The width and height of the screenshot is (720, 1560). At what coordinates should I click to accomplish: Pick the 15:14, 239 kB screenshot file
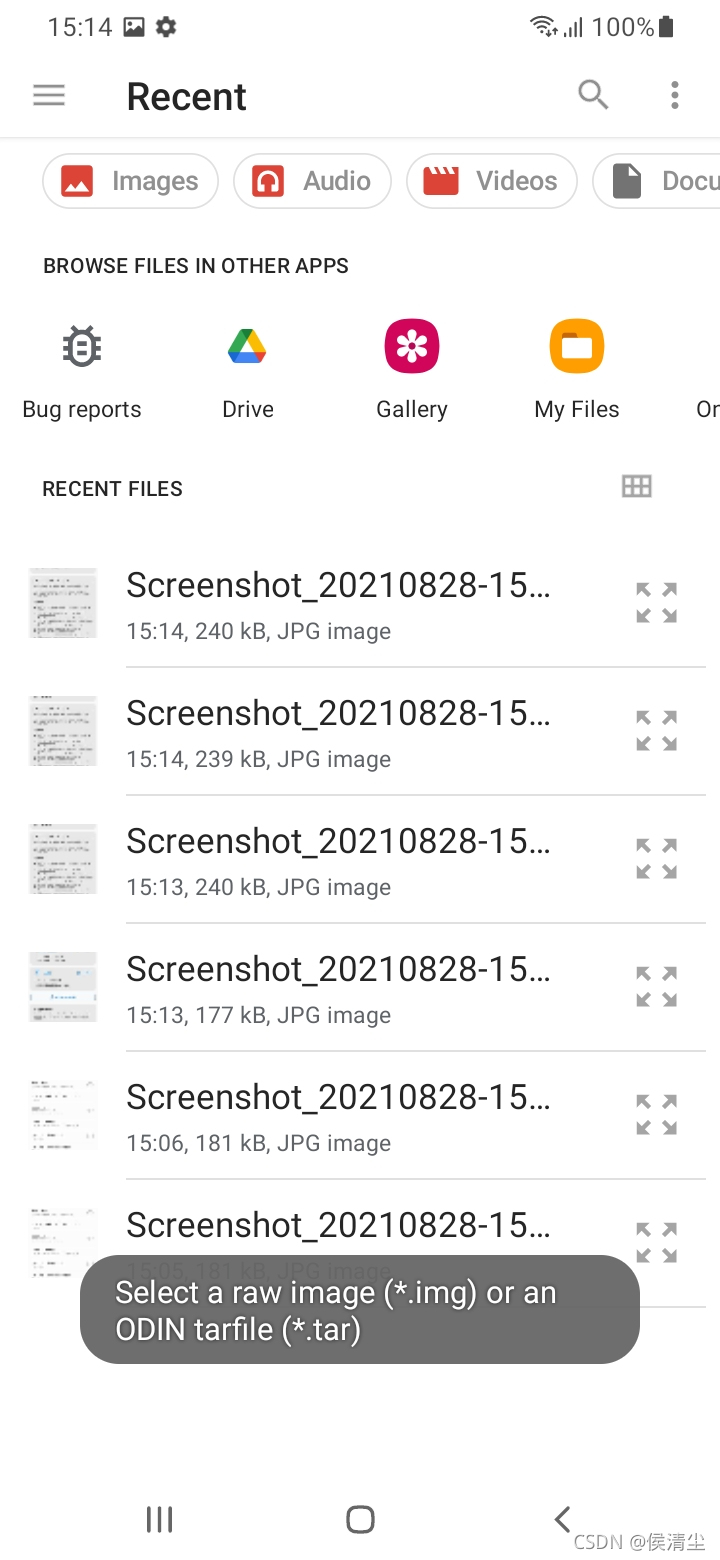tap(338, 732)
